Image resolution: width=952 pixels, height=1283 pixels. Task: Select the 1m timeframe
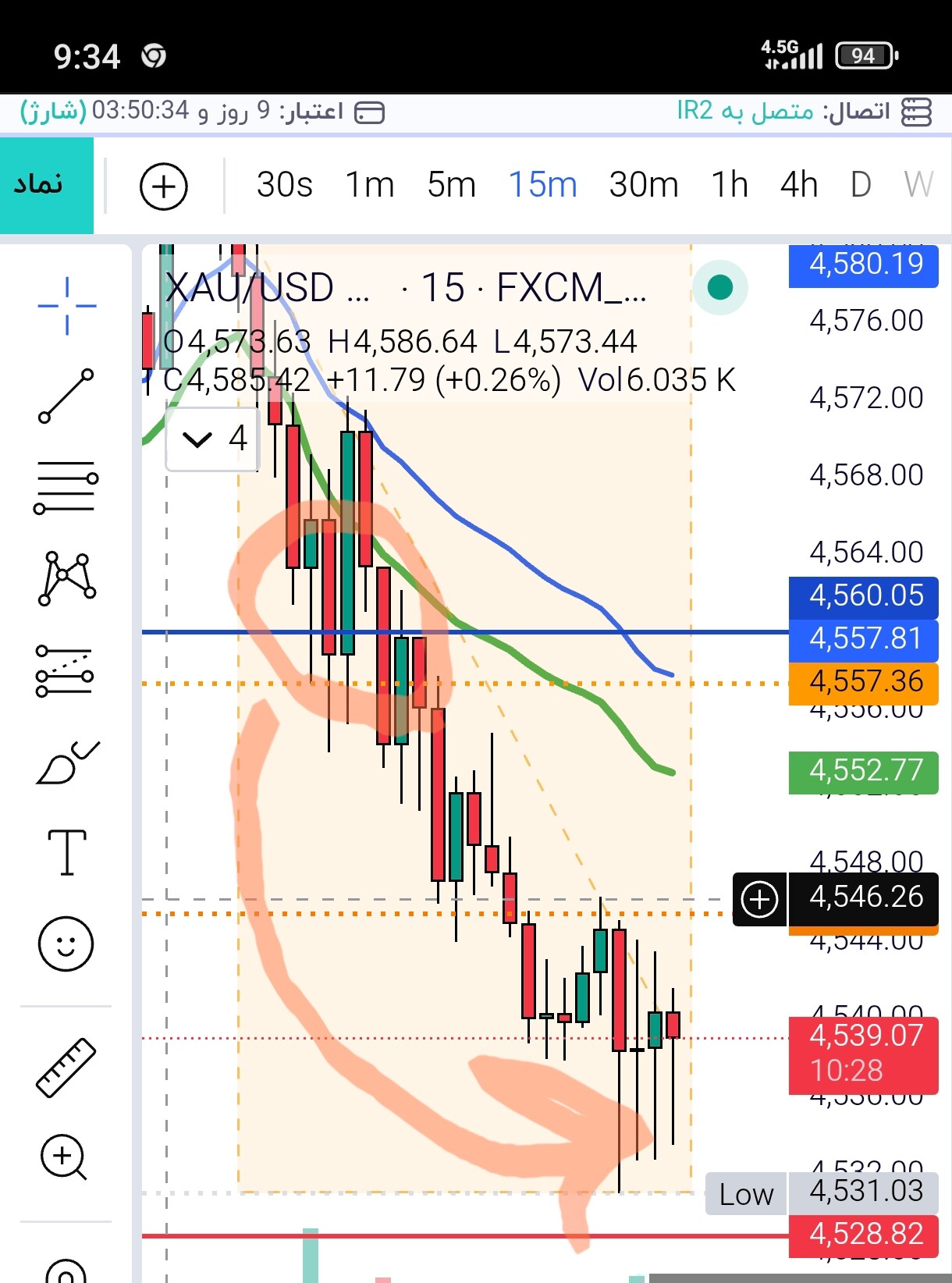[370, 186]
